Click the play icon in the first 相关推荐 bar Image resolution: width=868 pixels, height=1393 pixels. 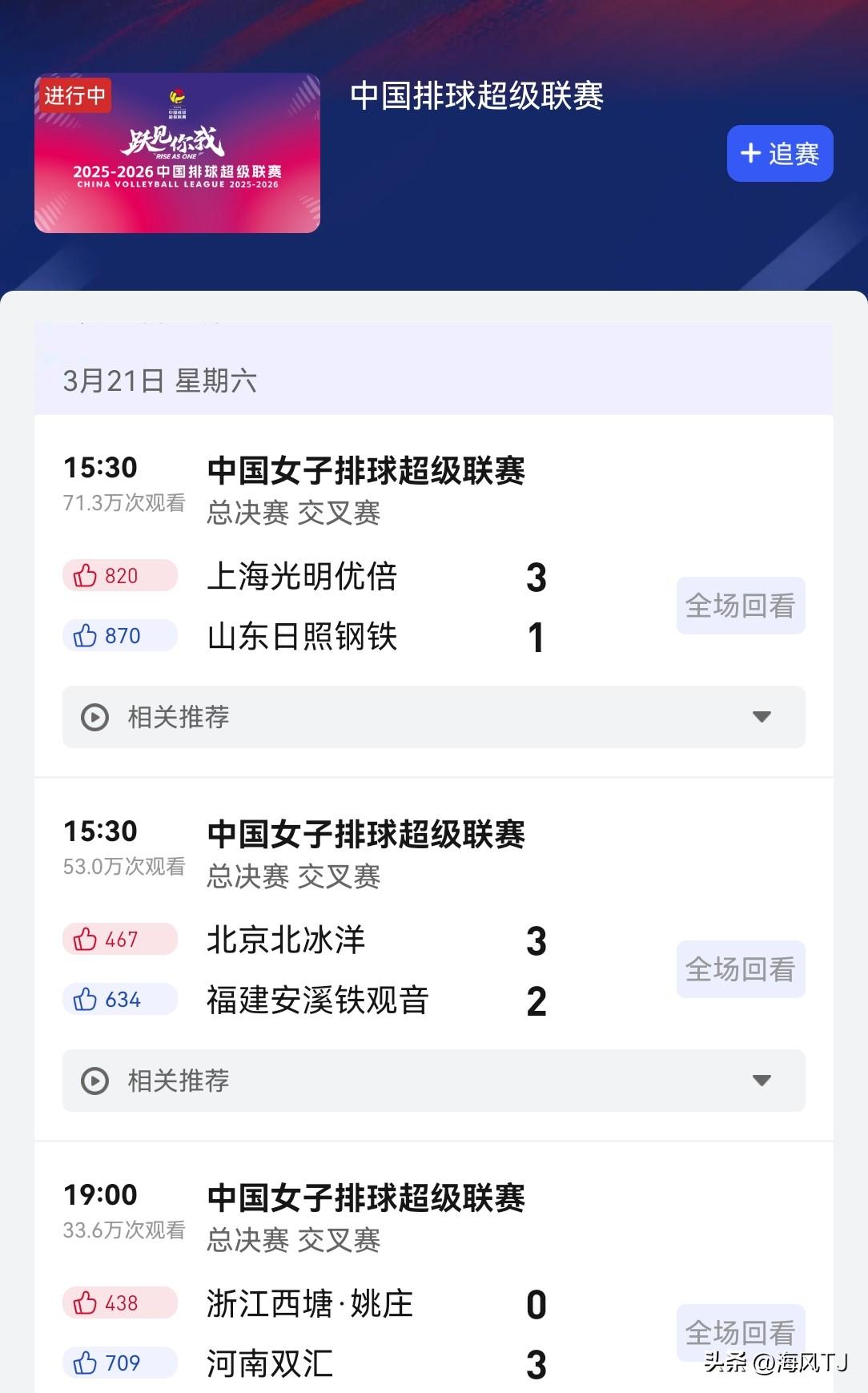coord(96,718)
